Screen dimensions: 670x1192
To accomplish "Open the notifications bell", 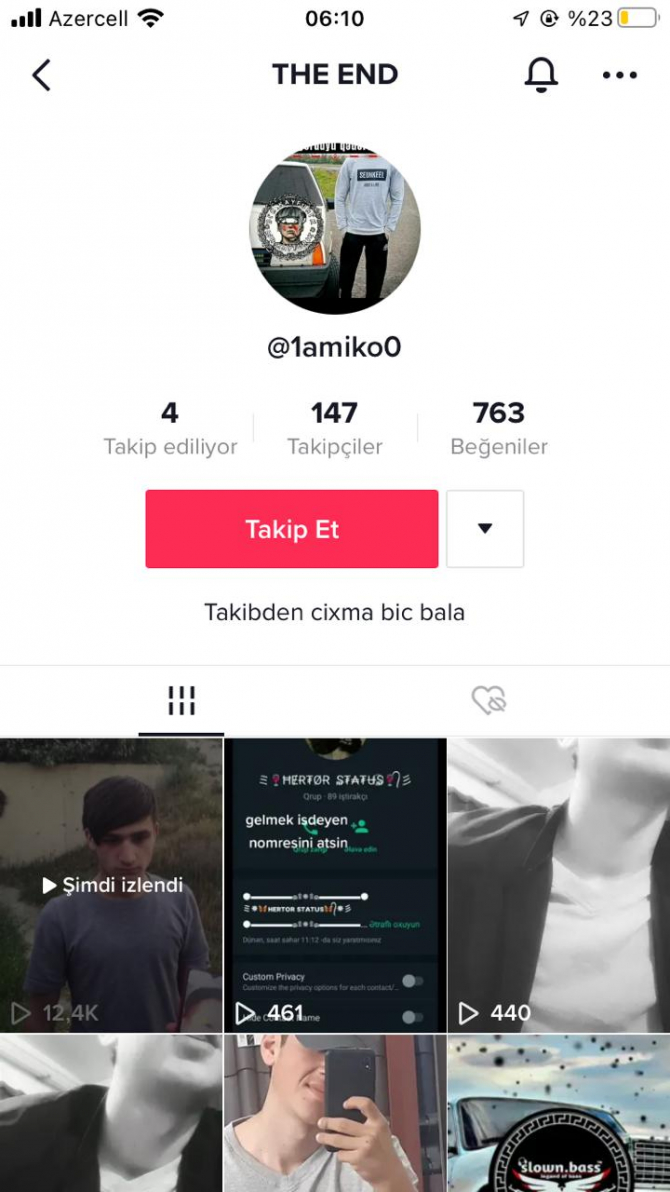I will tap(541, 75).
